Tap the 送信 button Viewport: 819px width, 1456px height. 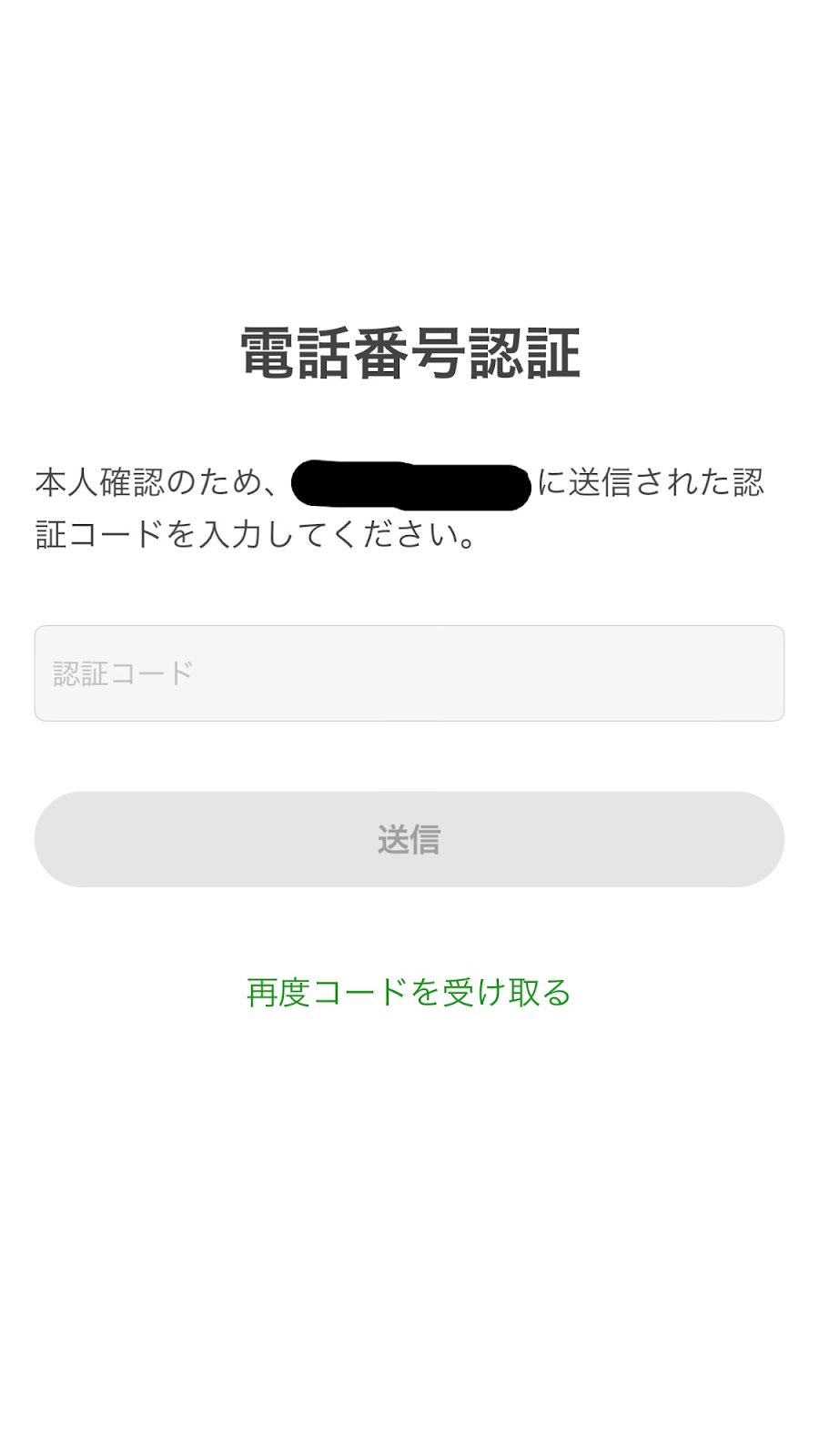[x=409, y=839]
